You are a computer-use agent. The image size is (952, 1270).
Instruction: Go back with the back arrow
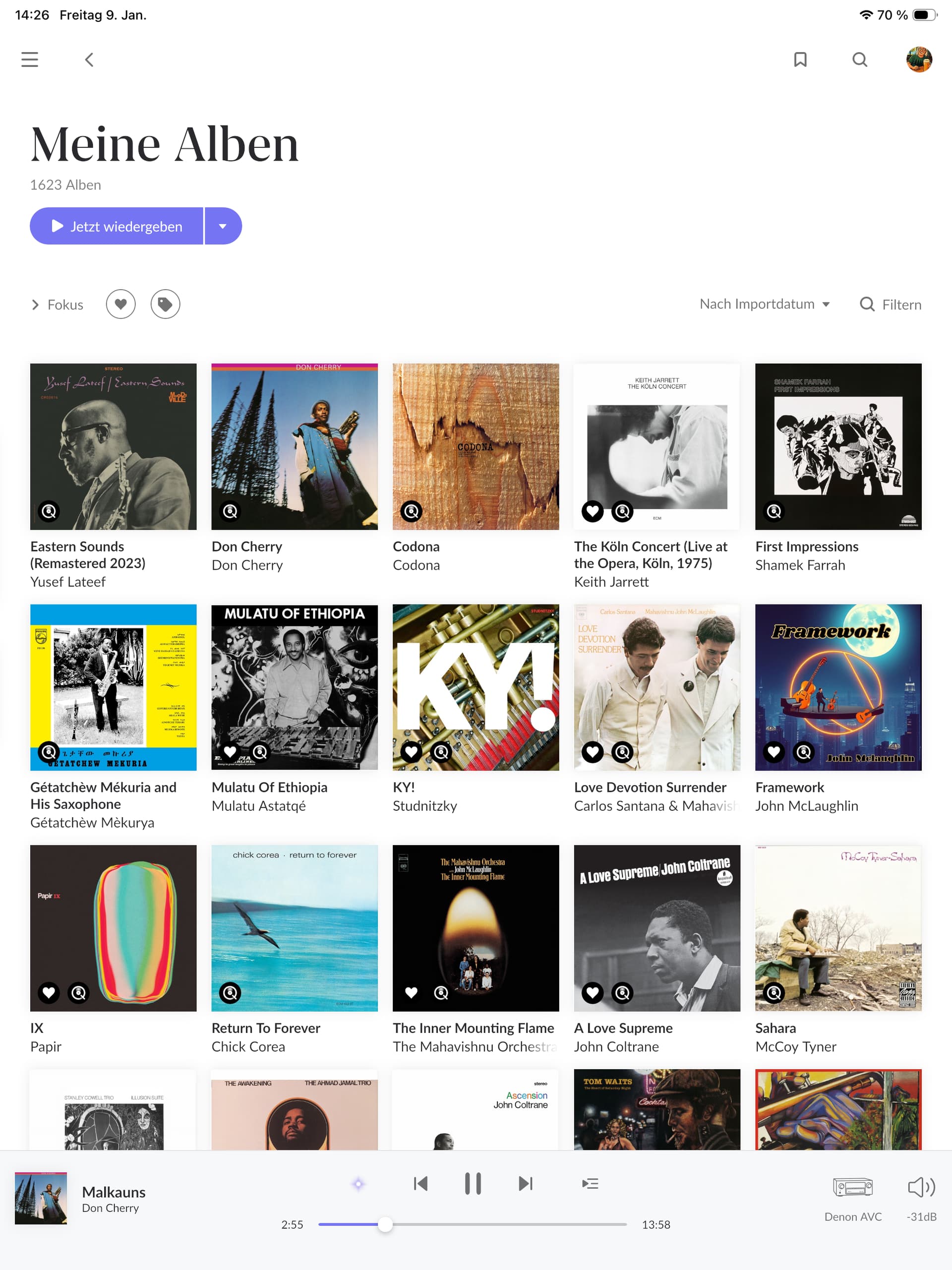coord(89,60)
